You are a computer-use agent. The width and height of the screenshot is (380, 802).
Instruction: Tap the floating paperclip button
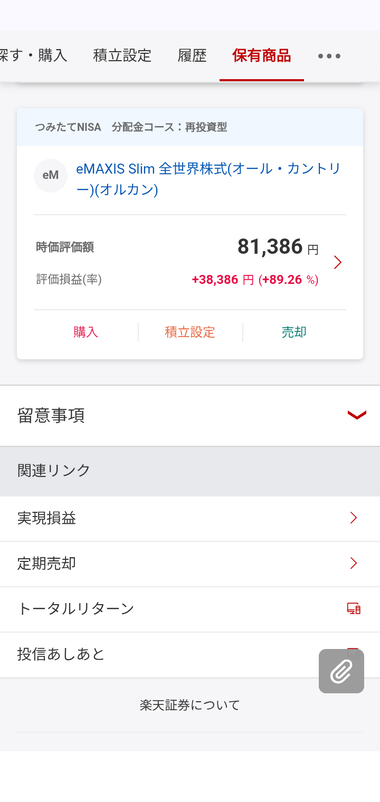click(341, 671)
